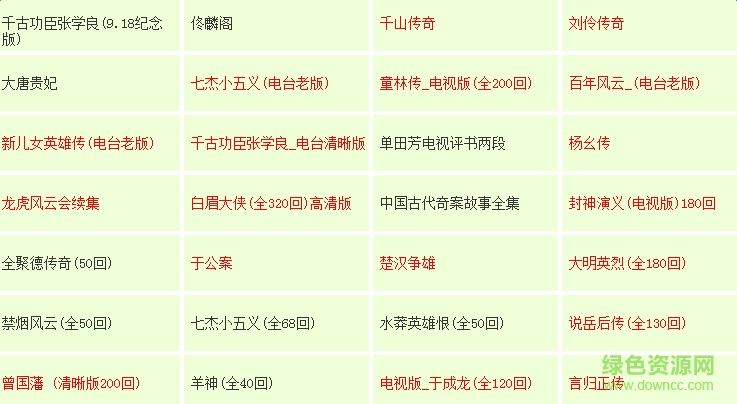Open 千古功臣张学良_电台清晰版
The height and width of the screenshot is (404, 737).
click(x=278, y=143)
